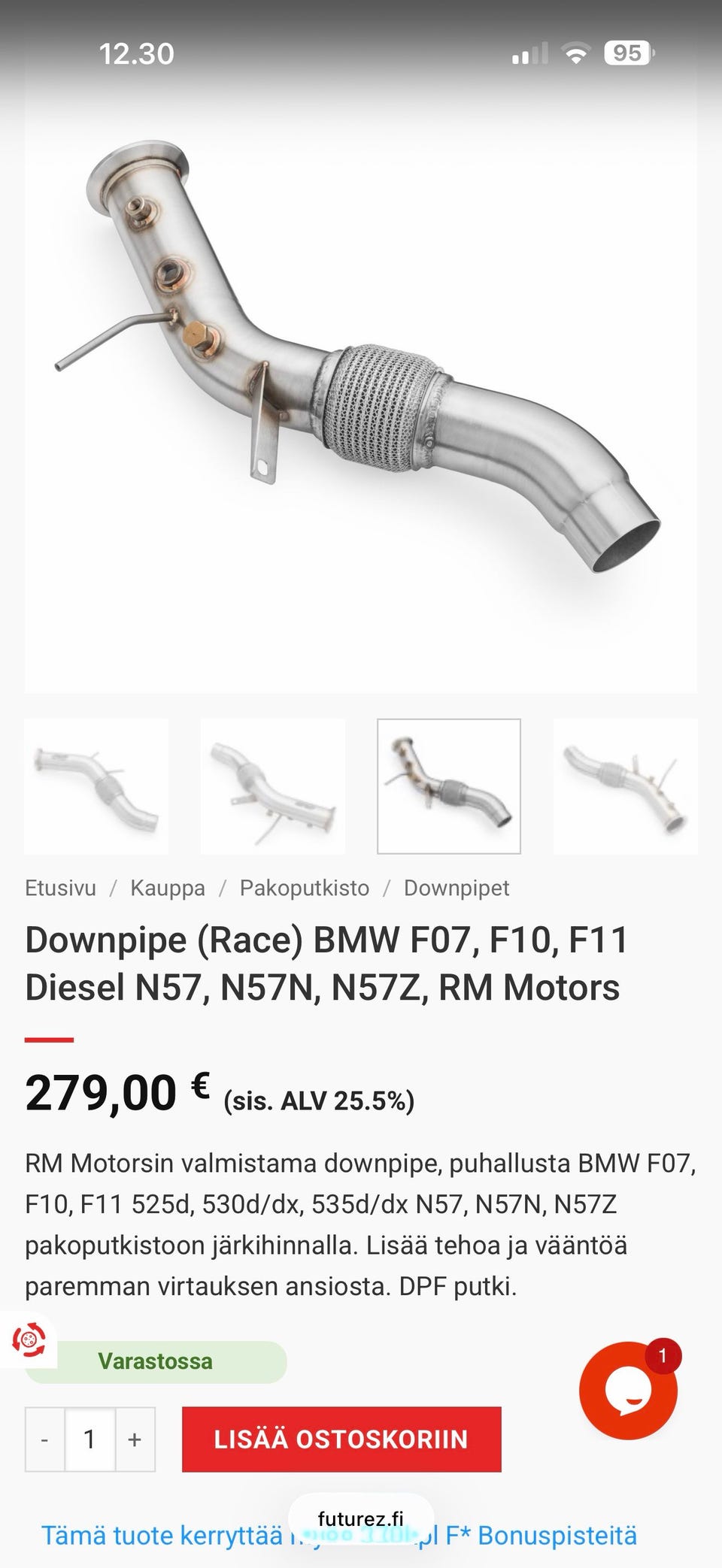The height and width of the screenshot is (1568, 722).
Task: Open the chat support bubble
Action: point(628,1391)
